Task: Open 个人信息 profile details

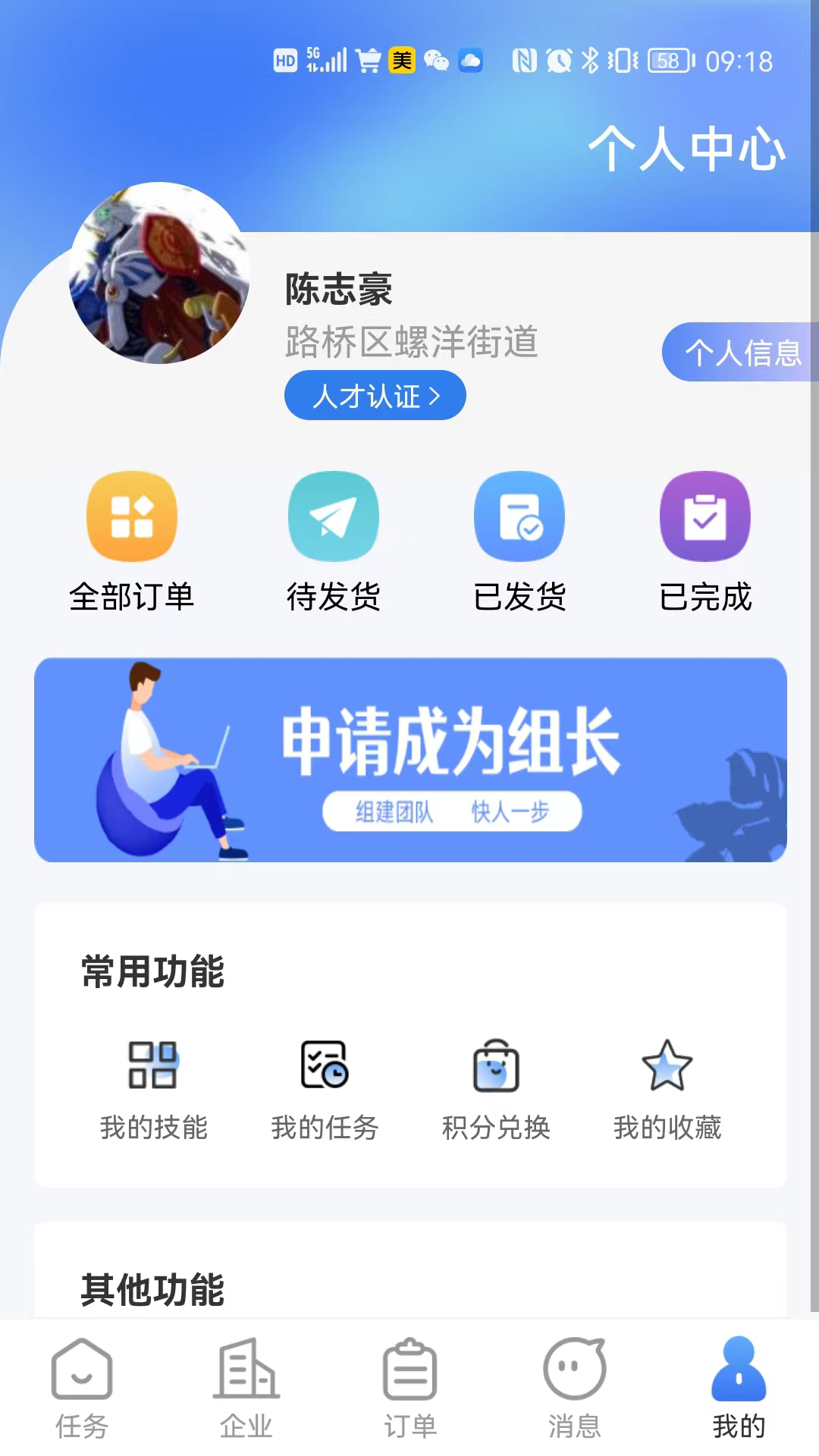Action: (740, 353)
